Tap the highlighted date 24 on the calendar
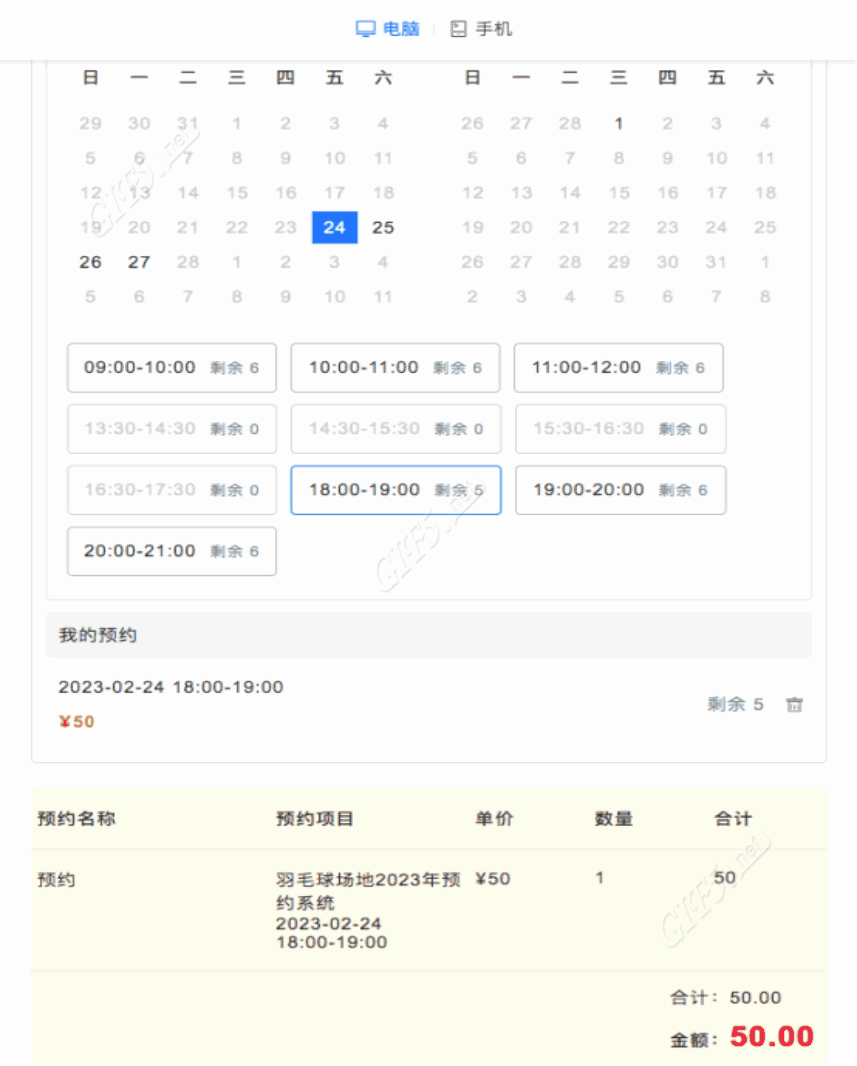The height and width of the screenshot is (1066, 857). coord(334,228)
